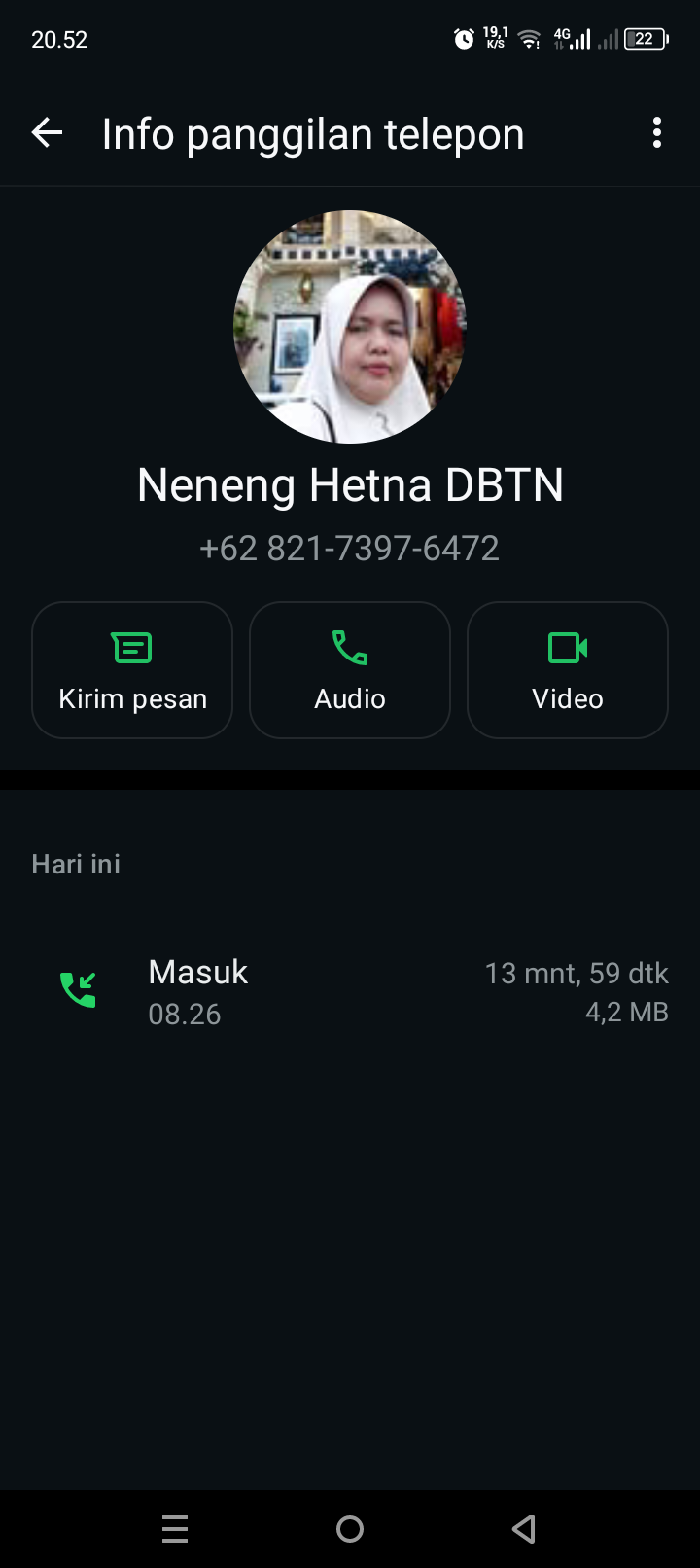The height and width of the screenshot is (1568, 700).
Task: Start a video call with Neneng Hetna
Action: pos(567,669)
